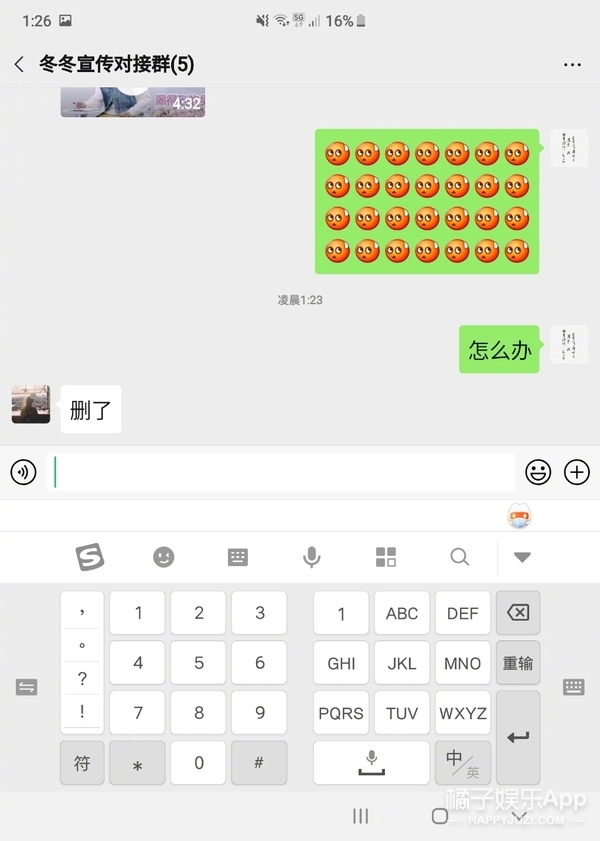Open the keyboard emoji smiley panel
The width and height of the screenshot is (600, 841).
(x=164, y=557)
